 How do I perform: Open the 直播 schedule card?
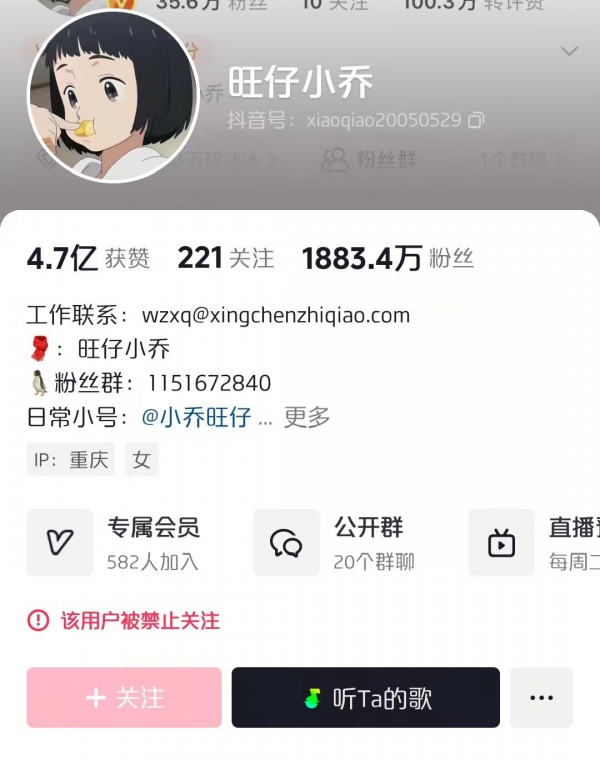[540, 543]
